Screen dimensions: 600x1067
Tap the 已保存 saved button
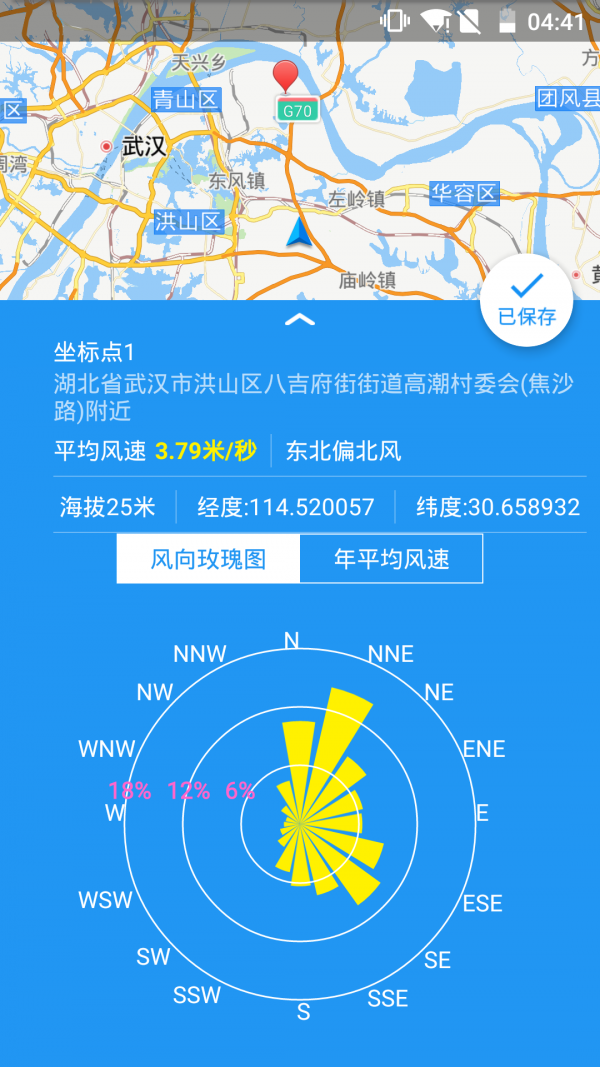point(526,299)
